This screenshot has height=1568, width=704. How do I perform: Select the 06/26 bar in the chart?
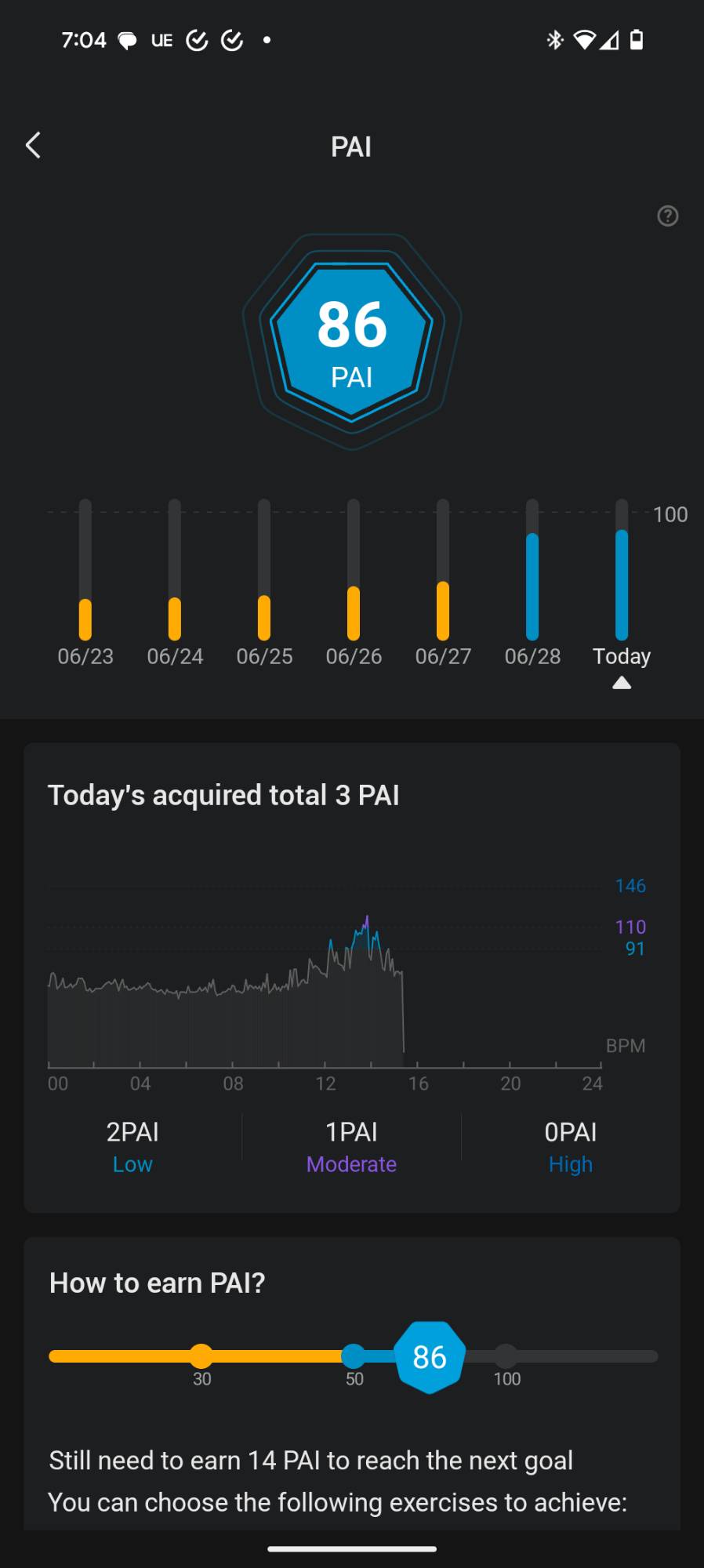(354, 570)
